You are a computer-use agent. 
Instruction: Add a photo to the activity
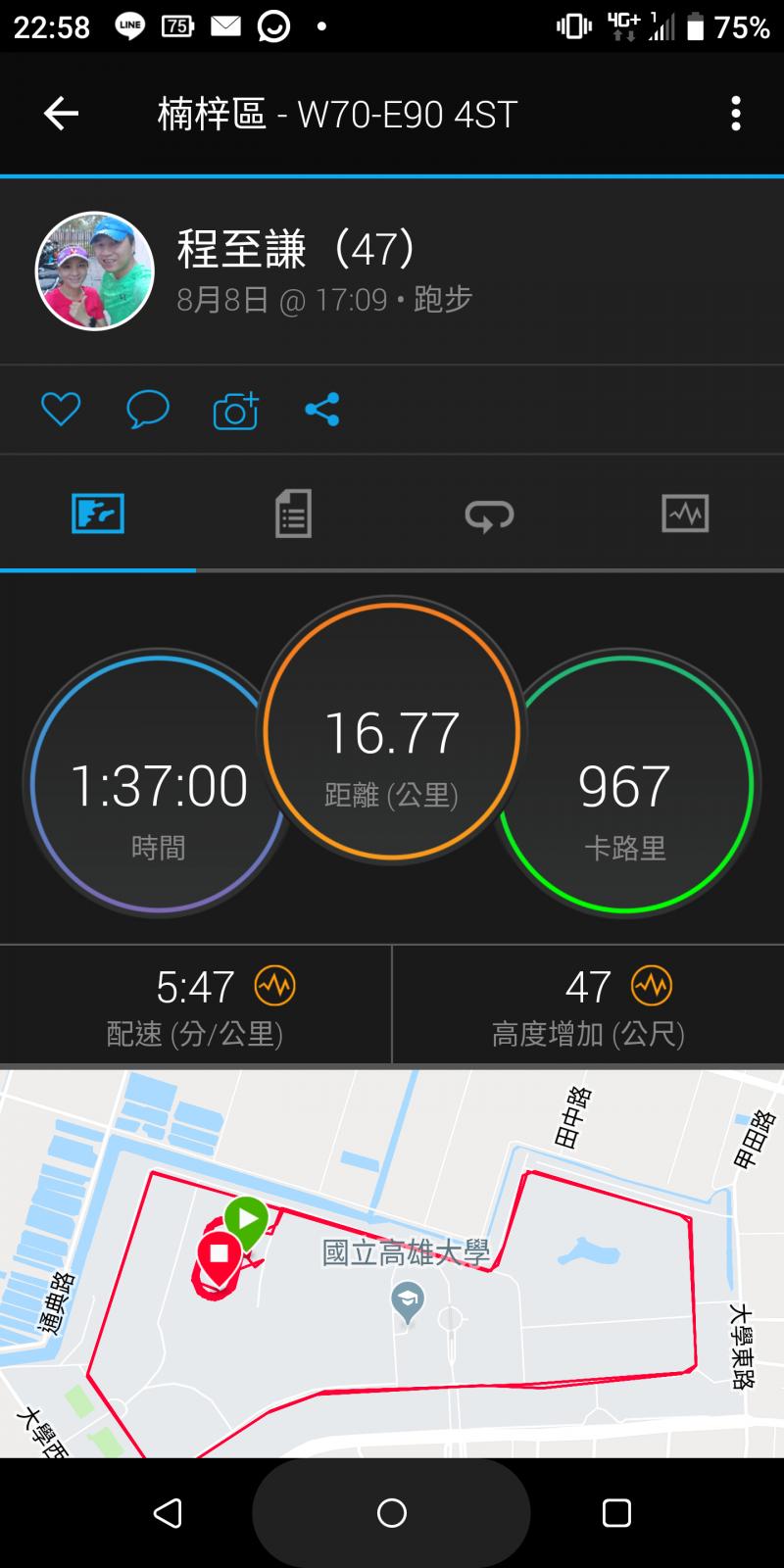pos(235,411)
